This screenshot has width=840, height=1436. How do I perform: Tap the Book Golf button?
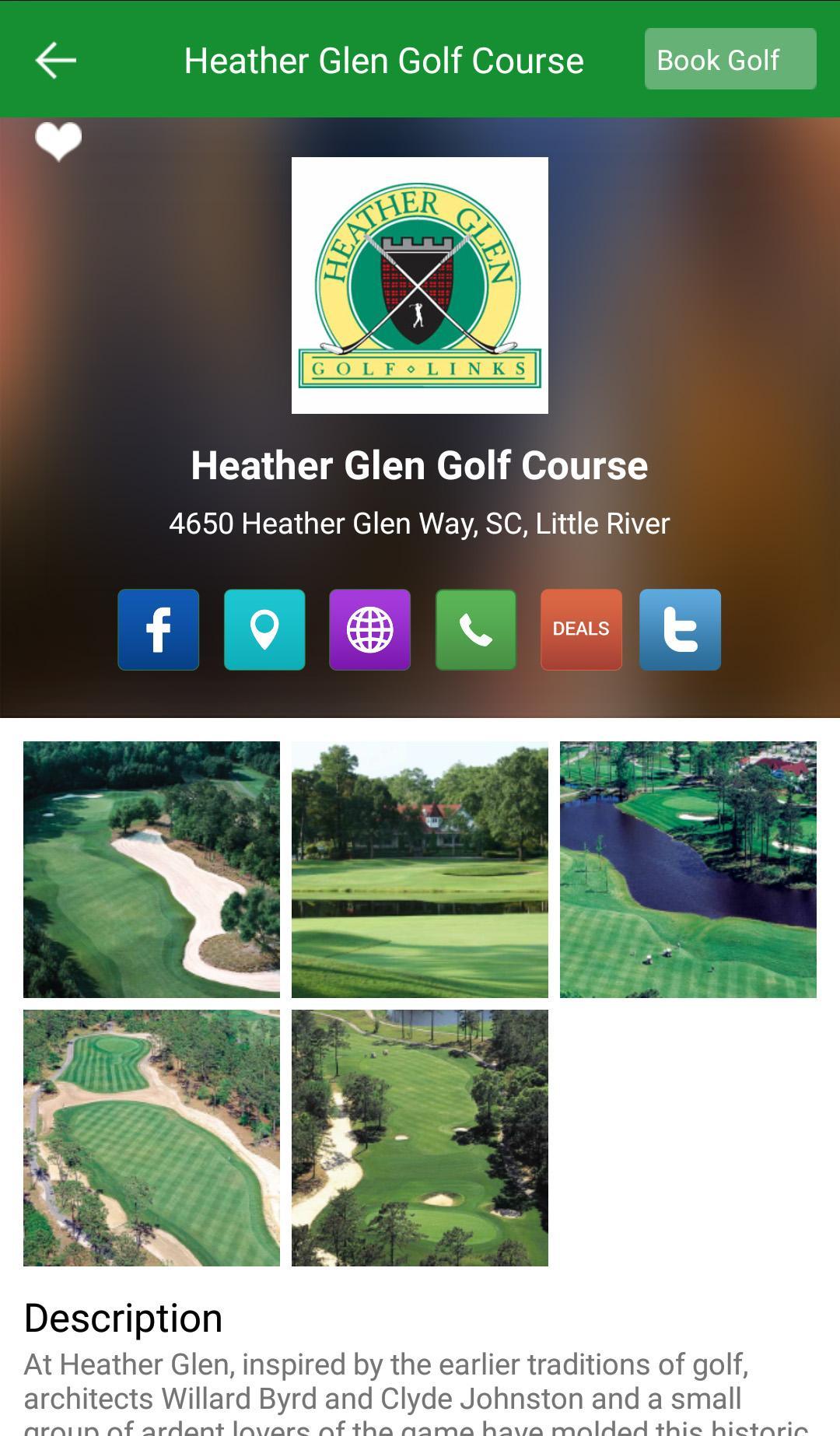(x=729, y=58)
